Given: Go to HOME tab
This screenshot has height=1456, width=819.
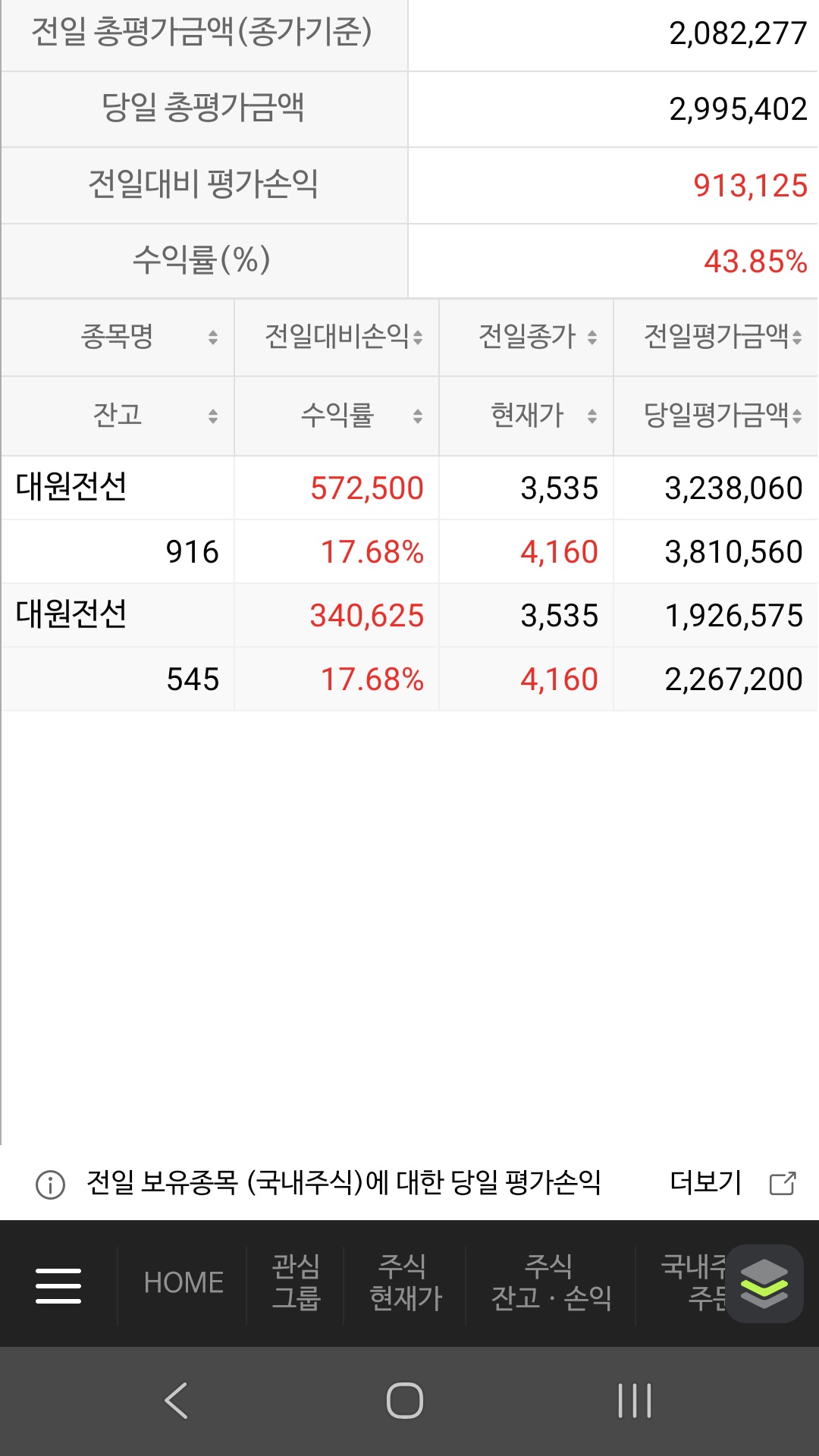Looking at the screenshot, I should [184, 1283].
